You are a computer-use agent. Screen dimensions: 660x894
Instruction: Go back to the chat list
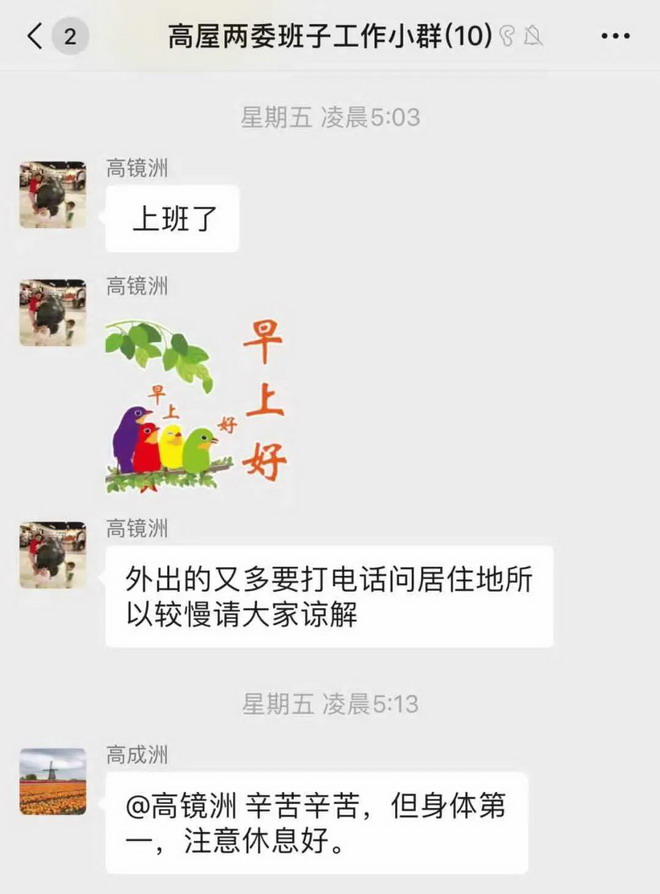pos(36,37)
